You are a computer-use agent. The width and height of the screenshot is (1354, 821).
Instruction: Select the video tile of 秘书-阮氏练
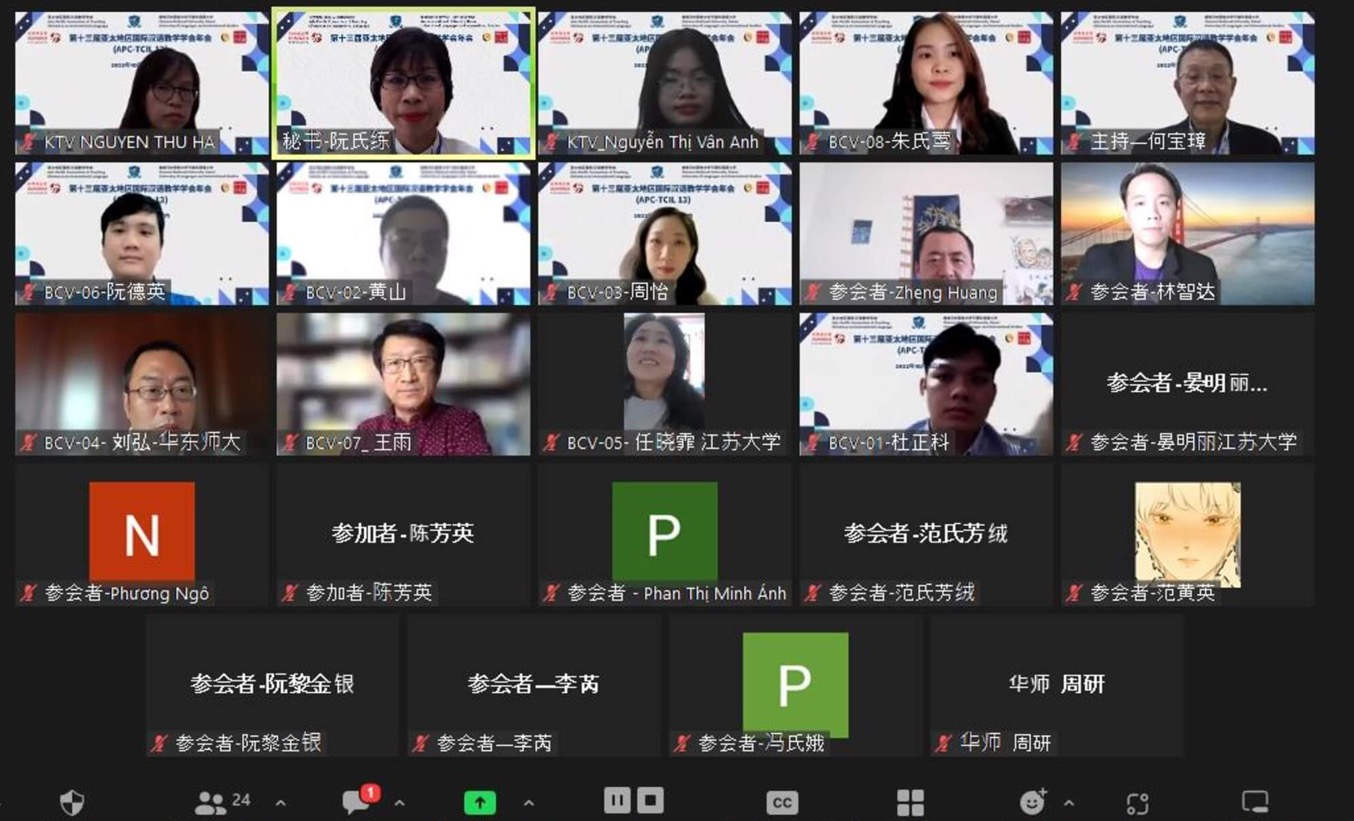(403, 83)
